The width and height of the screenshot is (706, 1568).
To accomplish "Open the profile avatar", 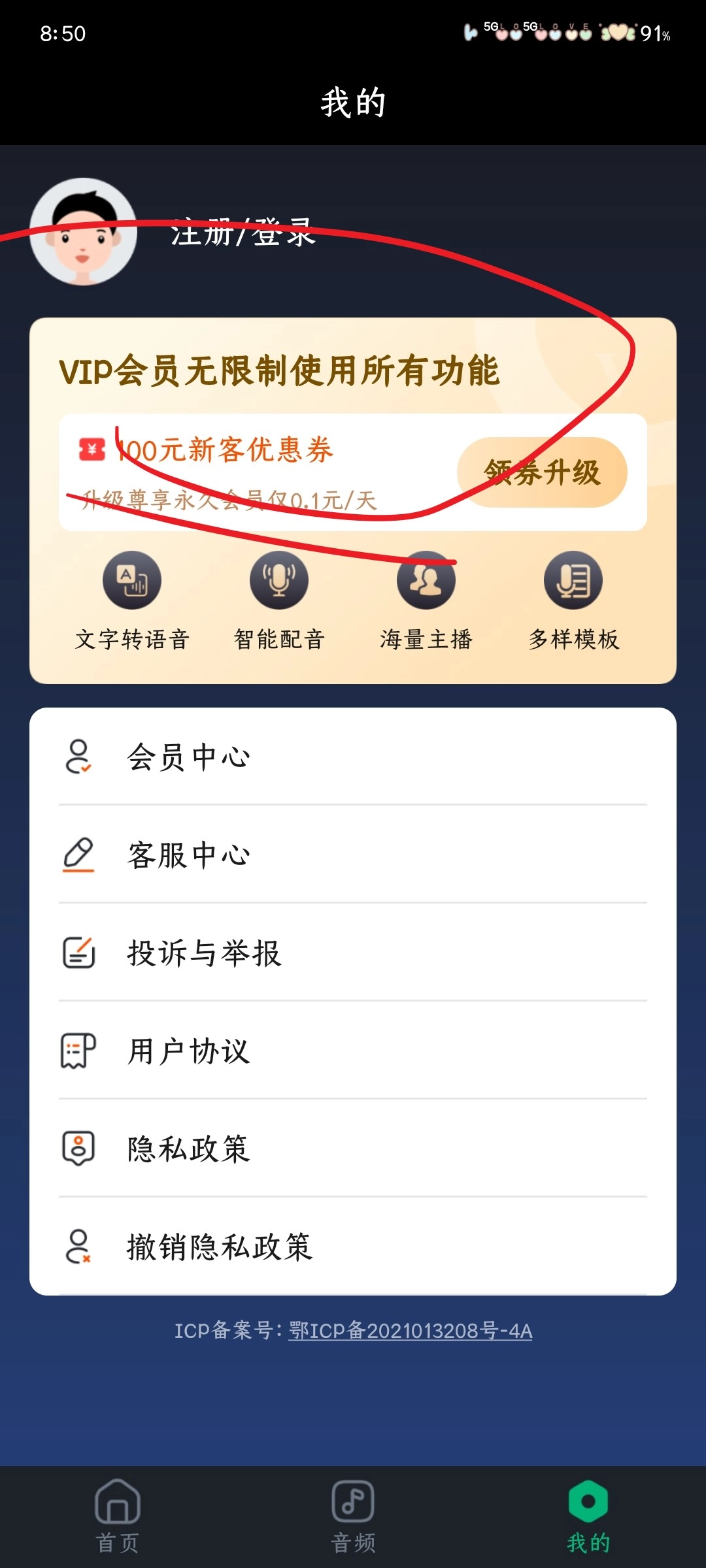I will (x=83, y=232).
